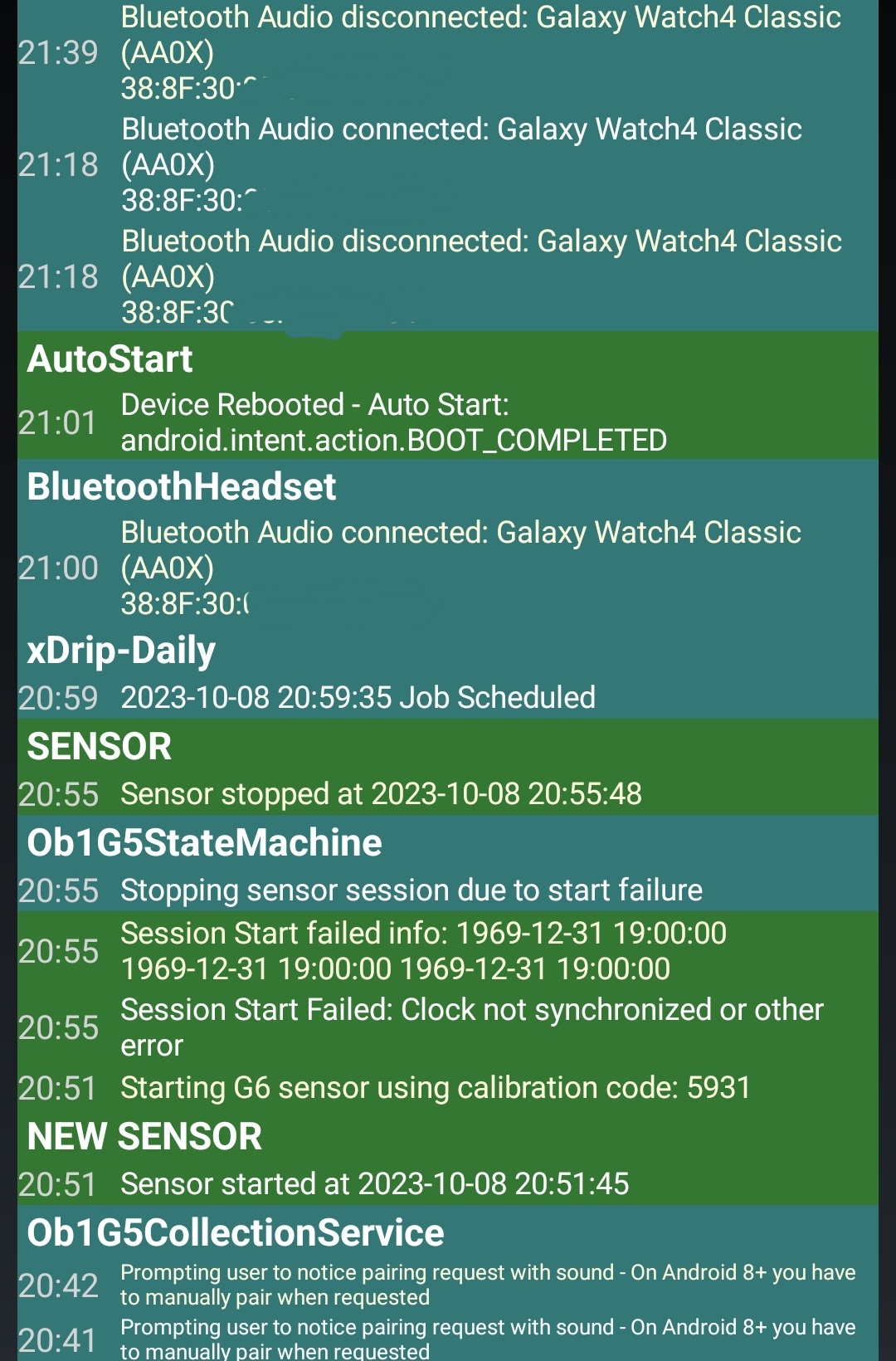Open the NEW SENSOR section header

click(x=144, y=1135)
